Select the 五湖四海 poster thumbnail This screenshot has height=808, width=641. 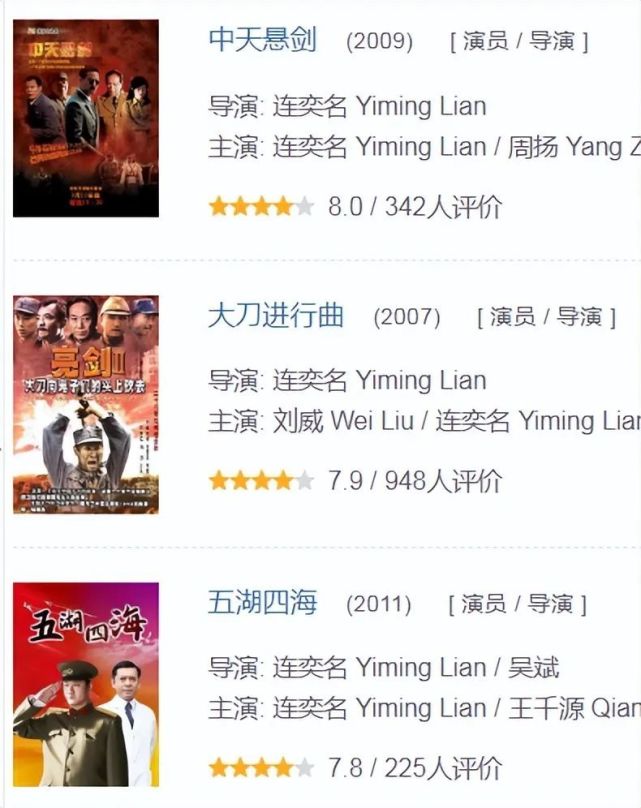tap(86, 684)
